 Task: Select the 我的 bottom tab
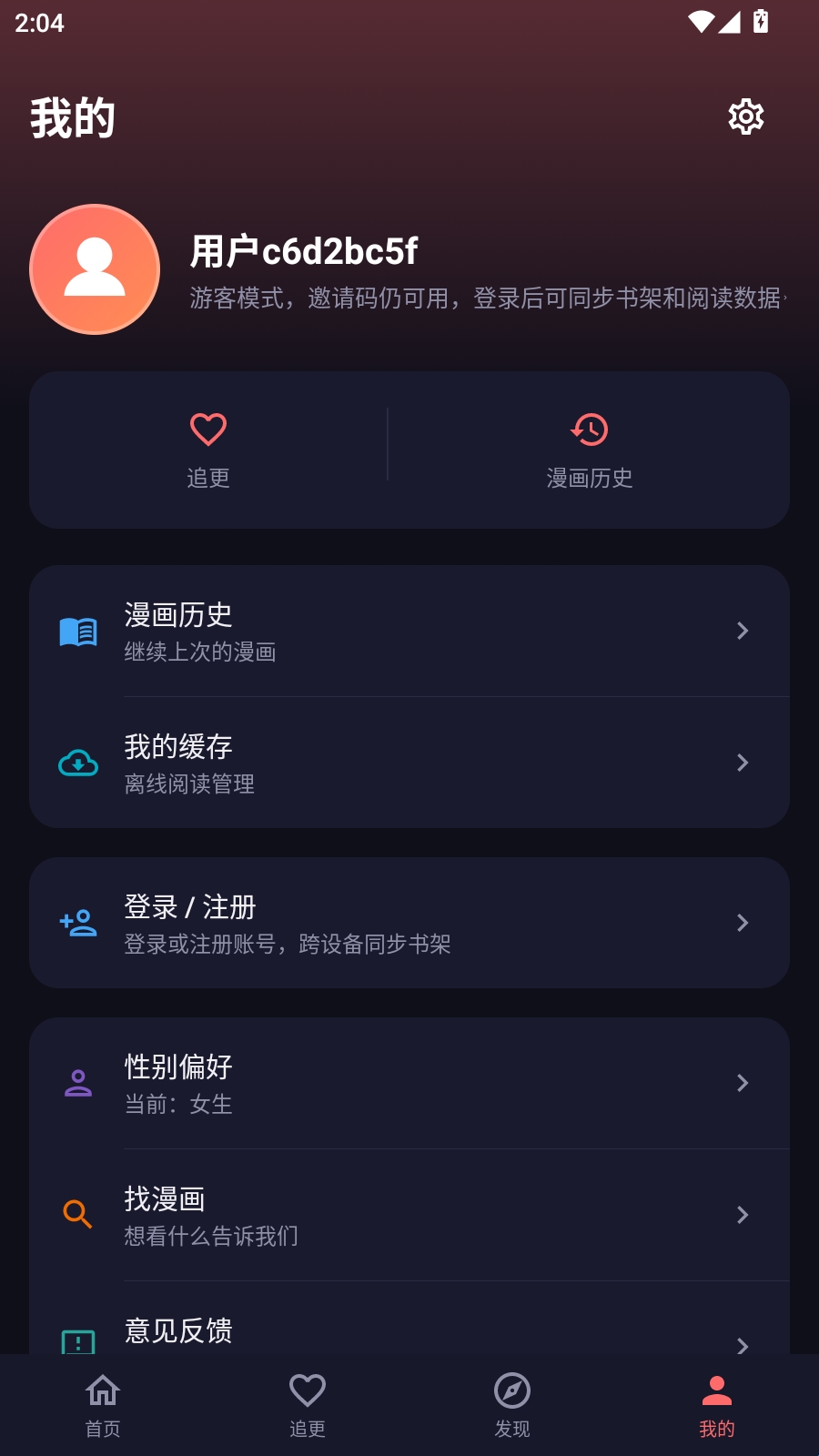717,1405
